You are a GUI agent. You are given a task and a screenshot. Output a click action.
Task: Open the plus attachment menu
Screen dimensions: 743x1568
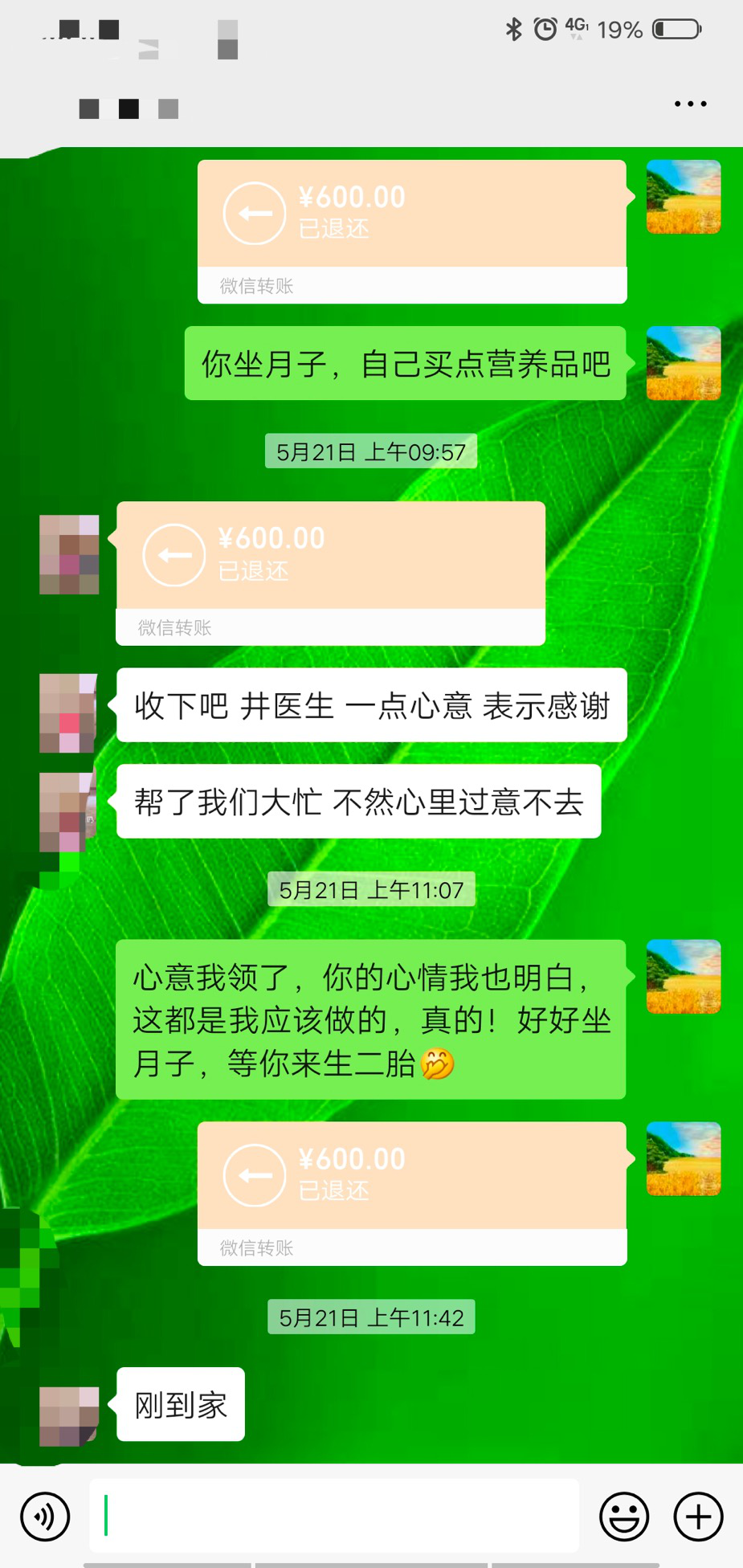pos(698,1516)
